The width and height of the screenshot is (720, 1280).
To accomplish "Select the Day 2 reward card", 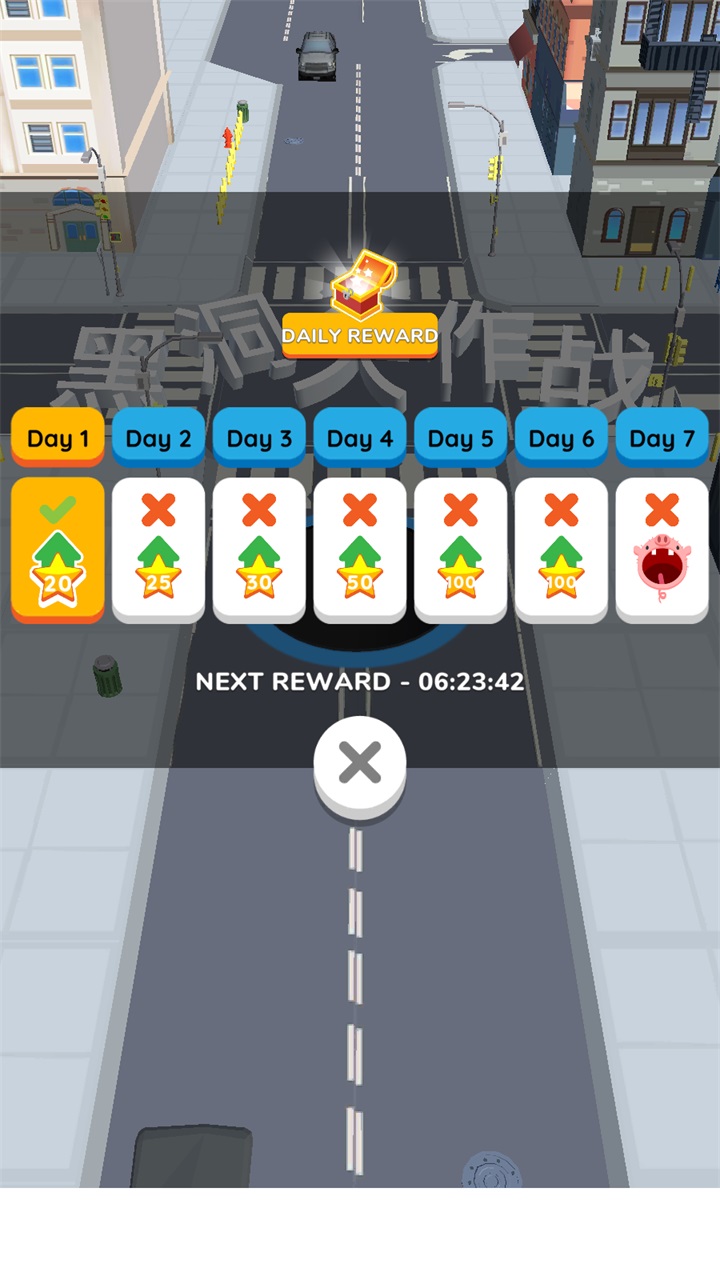I will coord(158,548).
